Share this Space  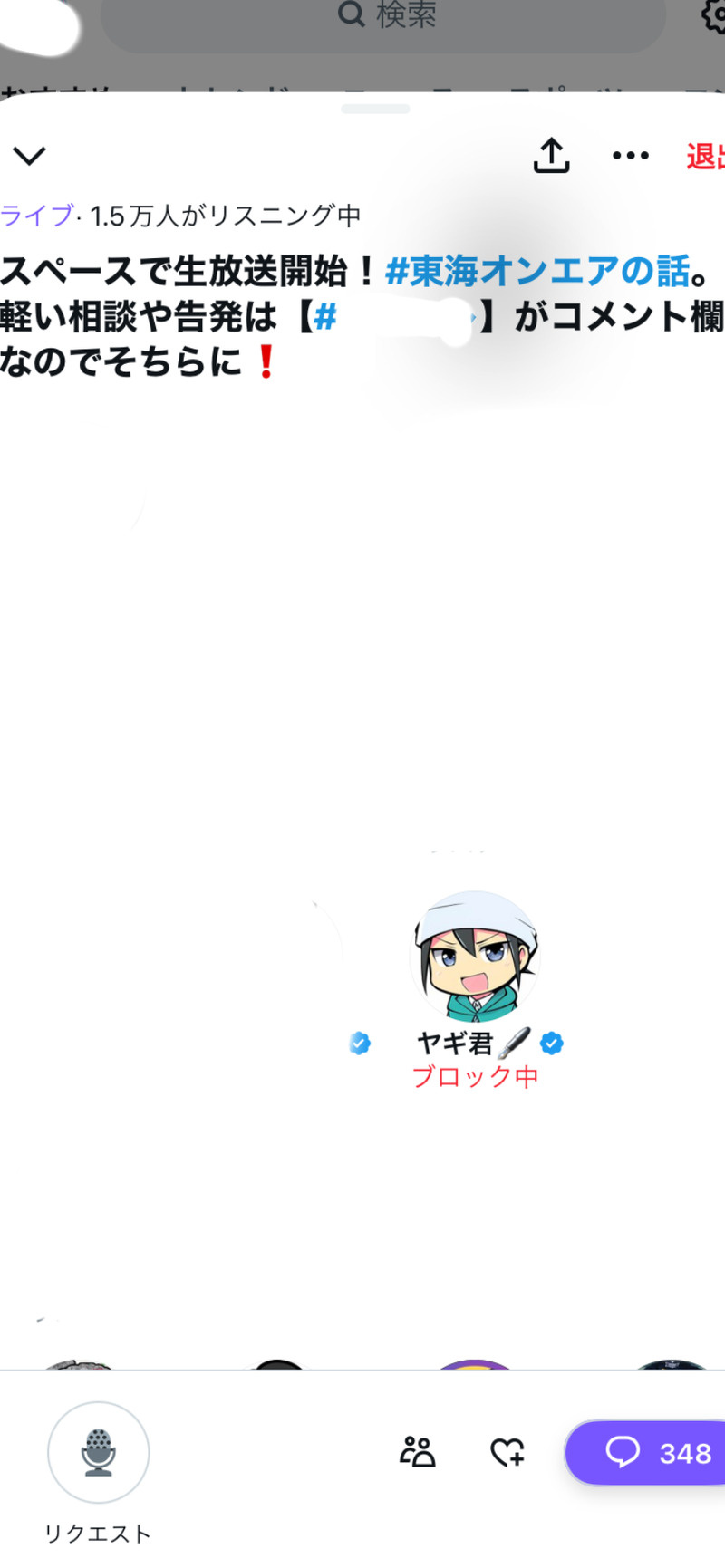(x=551, y=156)
